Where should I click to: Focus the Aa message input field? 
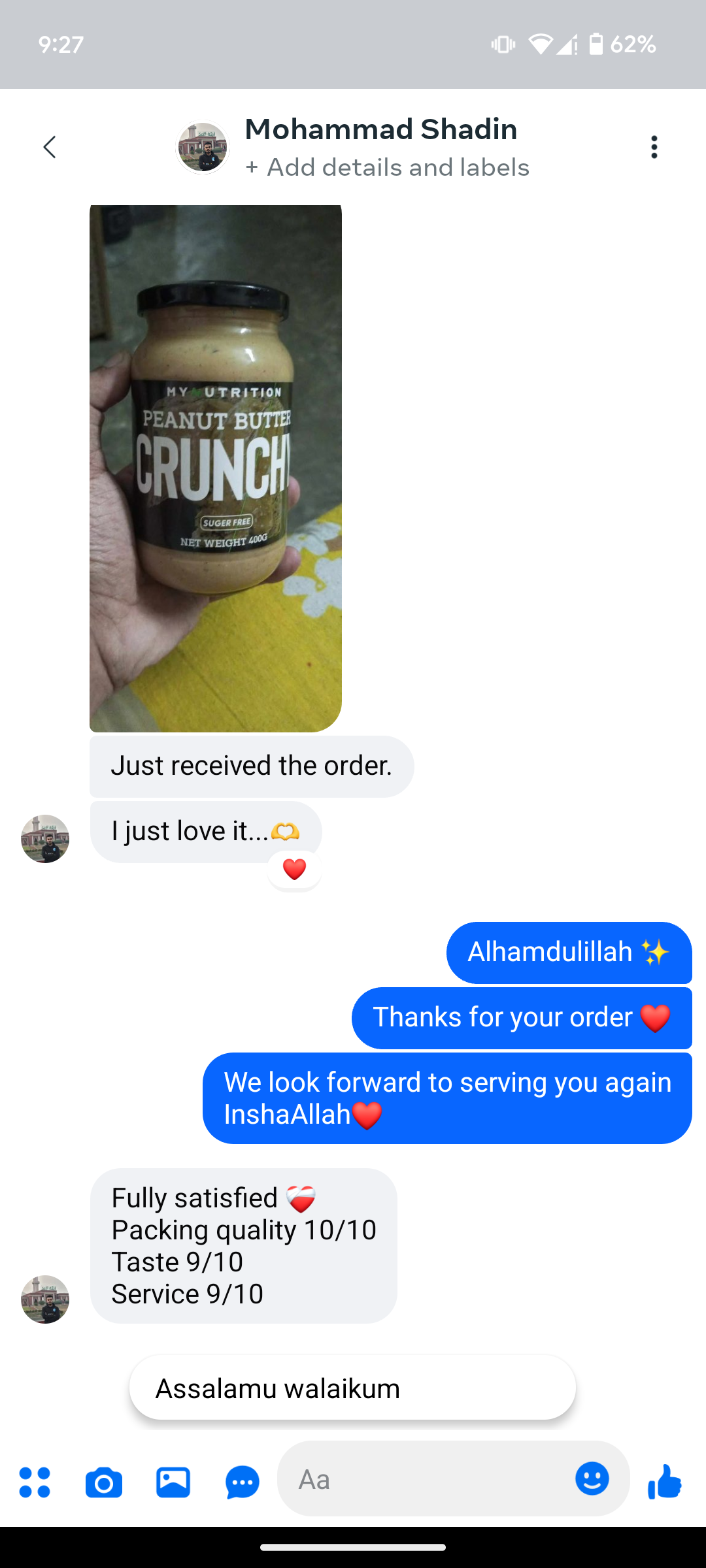coord(425,1479)
